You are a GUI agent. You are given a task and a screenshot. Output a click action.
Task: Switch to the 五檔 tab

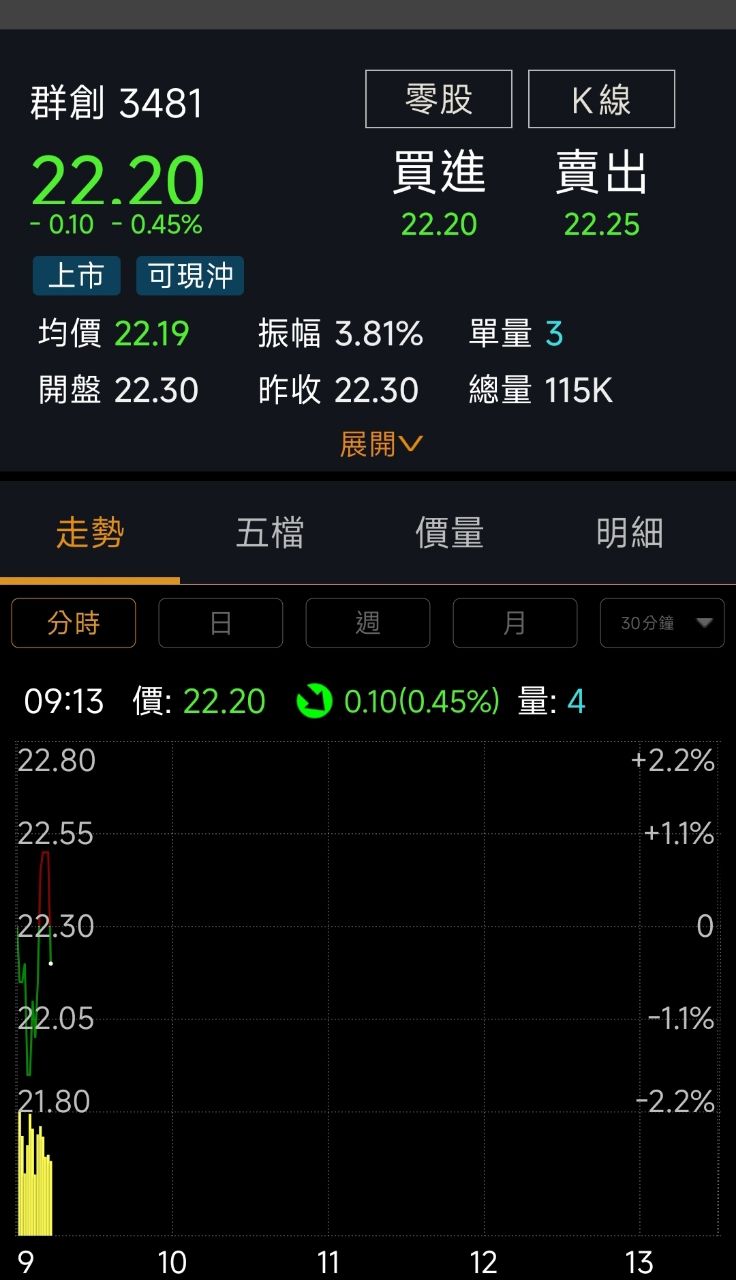tap(270, 533)
